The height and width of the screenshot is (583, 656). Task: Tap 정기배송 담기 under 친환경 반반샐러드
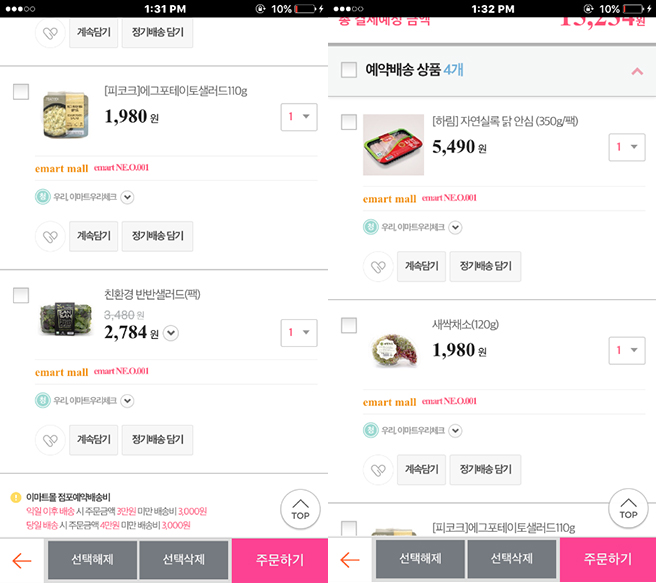pyautogui.click(x=157, y=440)
